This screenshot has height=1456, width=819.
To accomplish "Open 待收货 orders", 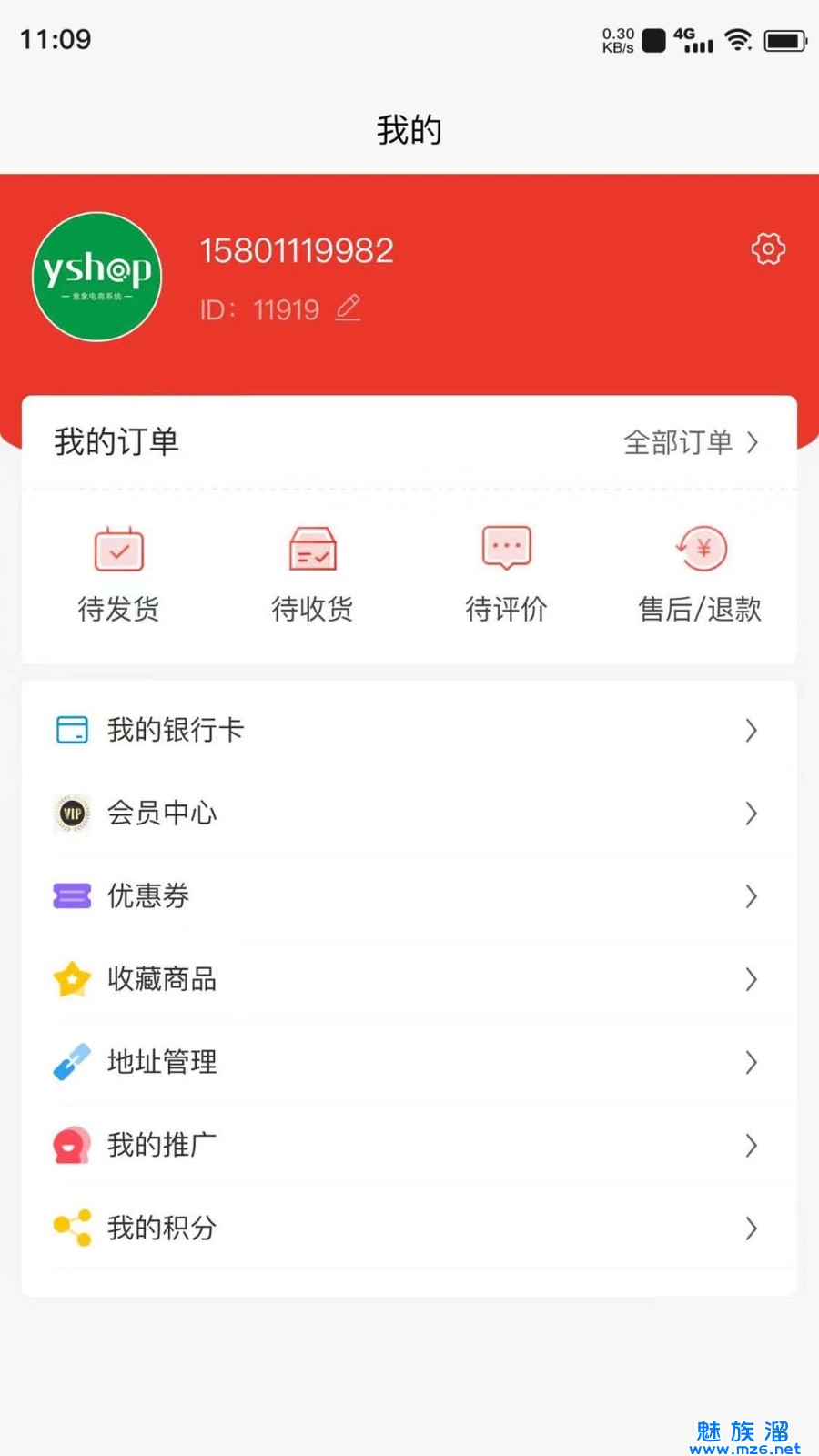I will [x=312, y=574].
